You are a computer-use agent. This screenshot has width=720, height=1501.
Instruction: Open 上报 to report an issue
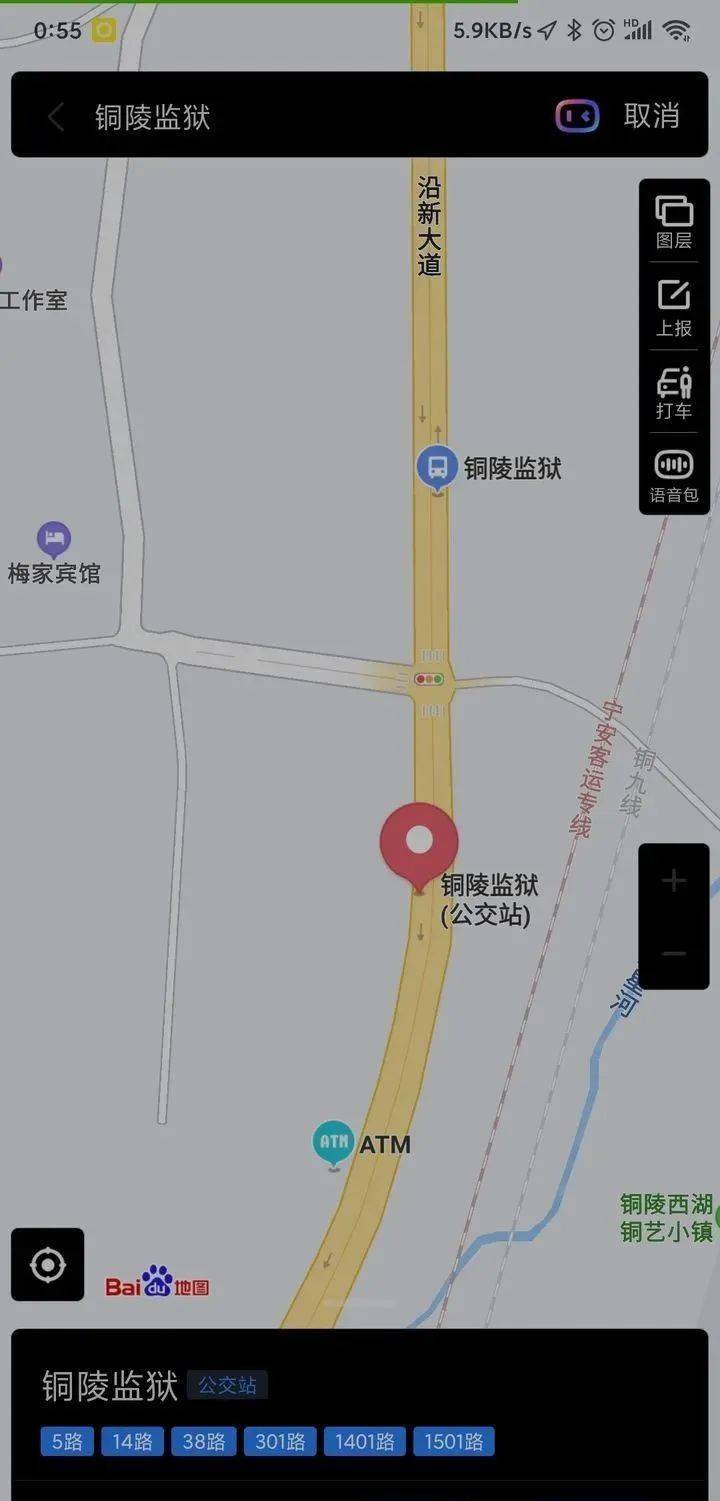pyautogui.click(x=674, y=308)
